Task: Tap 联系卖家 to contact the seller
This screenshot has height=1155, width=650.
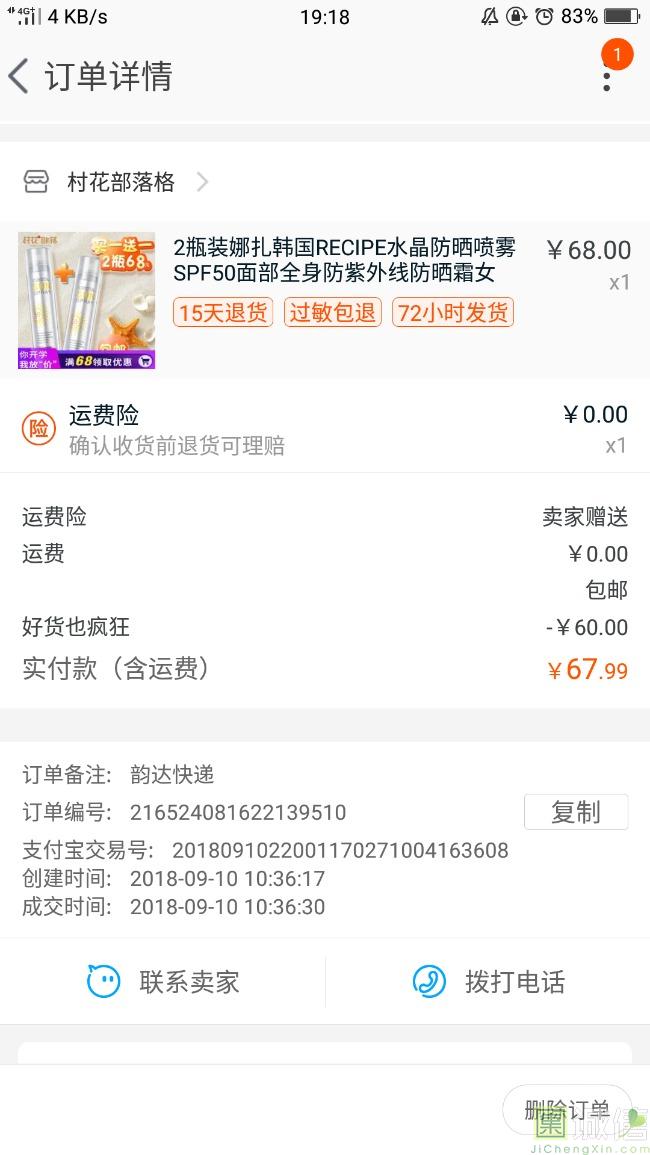Action: tap(164, 982)
